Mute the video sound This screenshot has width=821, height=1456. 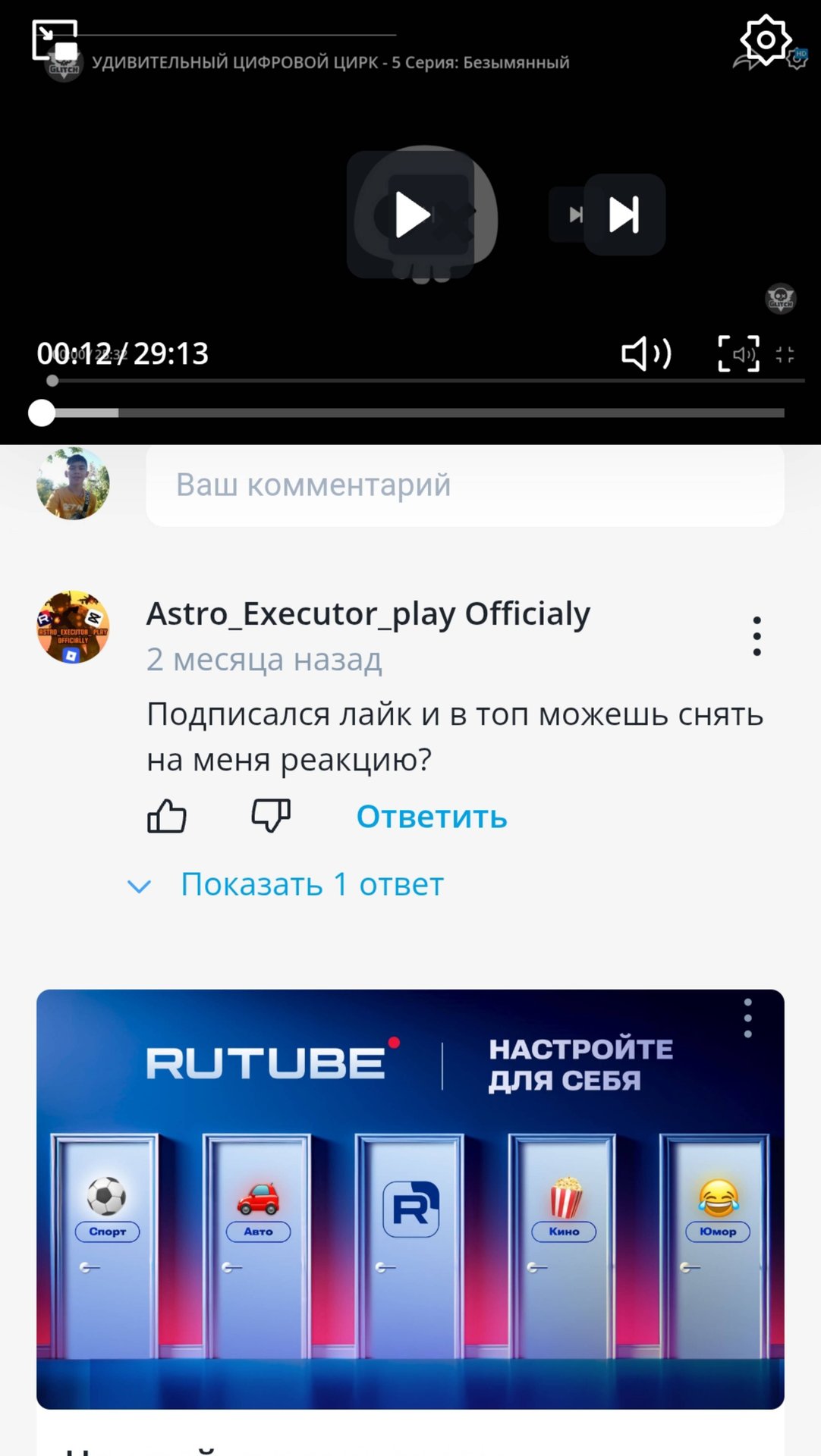[x=646, y=353]
